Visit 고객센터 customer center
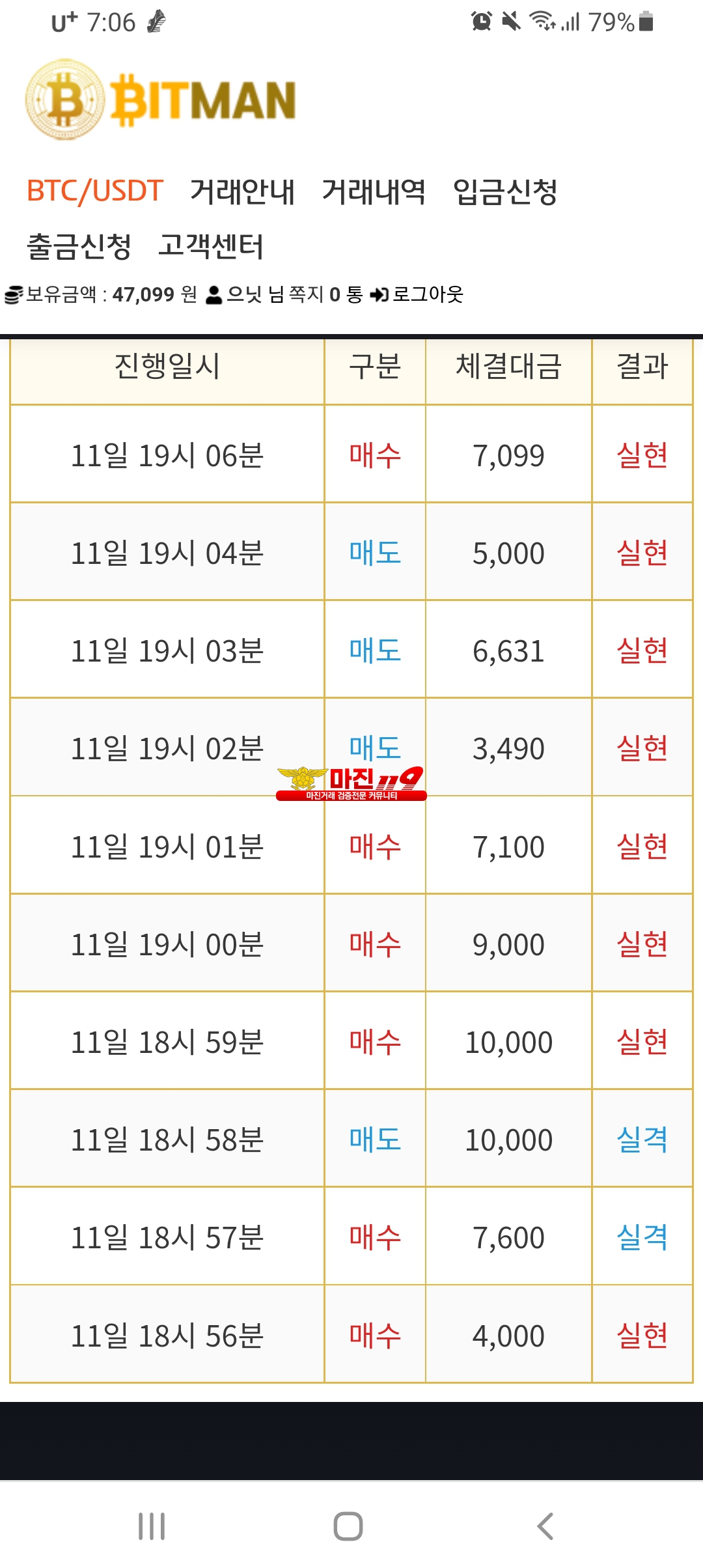The width and height of the screenshot is (703, 1568). (x=211, y=246)
